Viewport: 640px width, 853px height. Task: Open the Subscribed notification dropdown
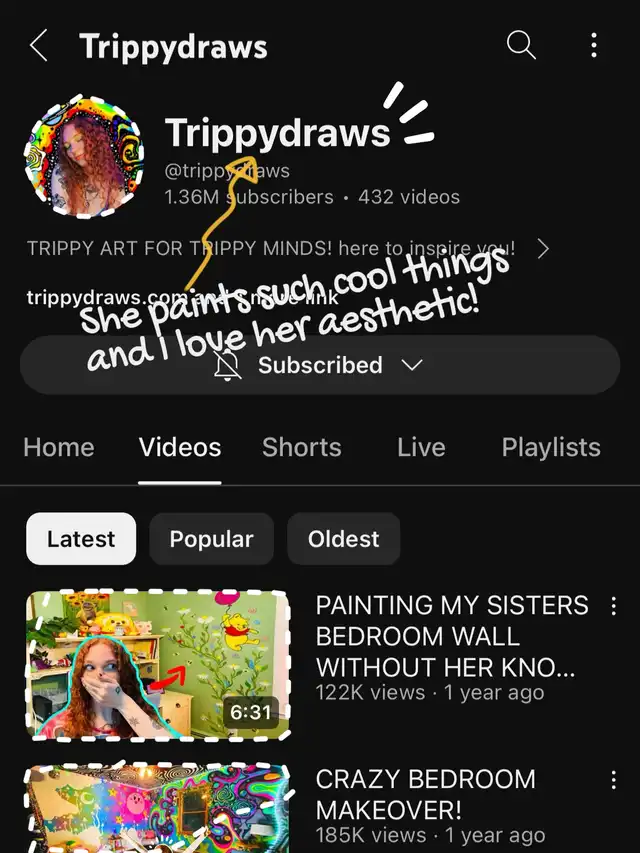click(x=320, y=365)
